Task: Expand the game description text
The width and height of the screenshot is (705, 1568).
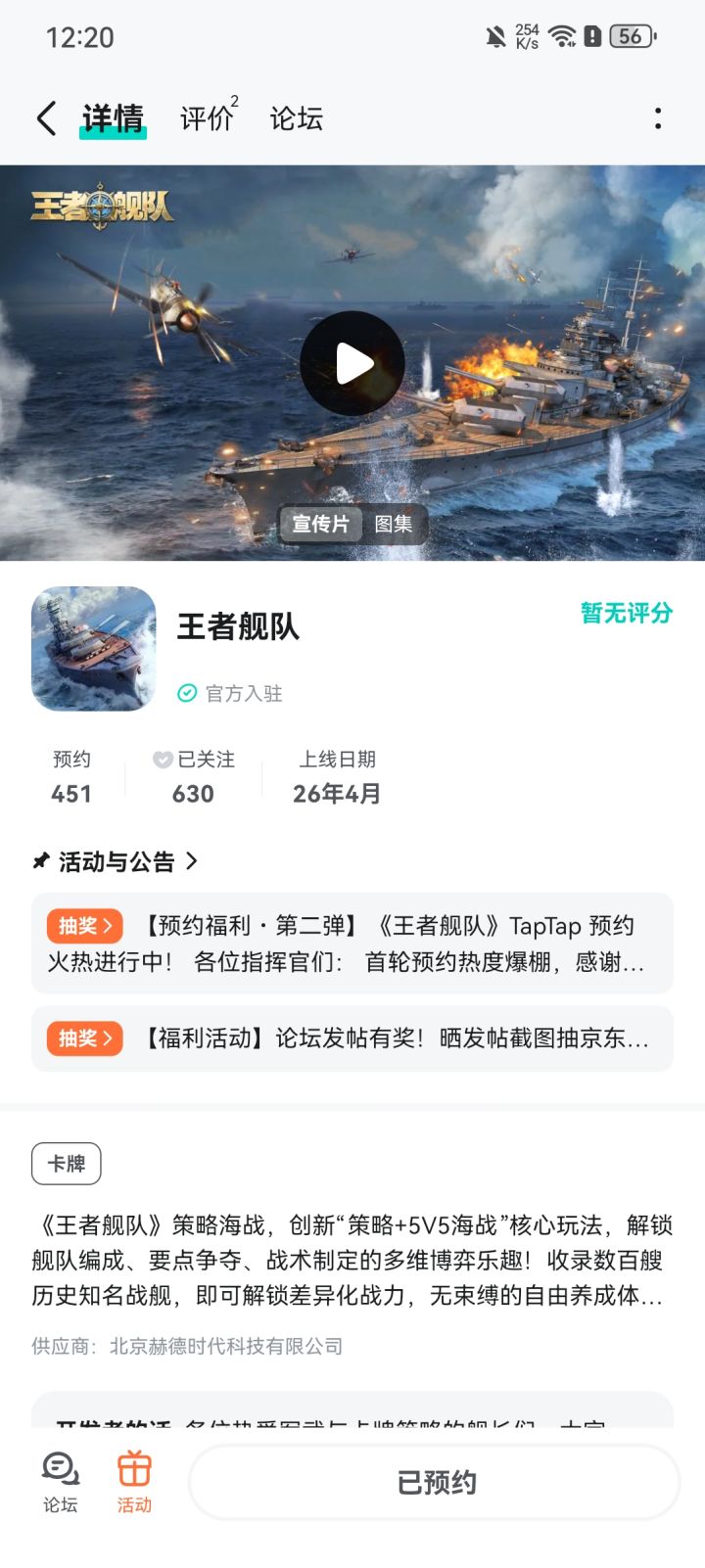Action: (x=352, y=1261)
